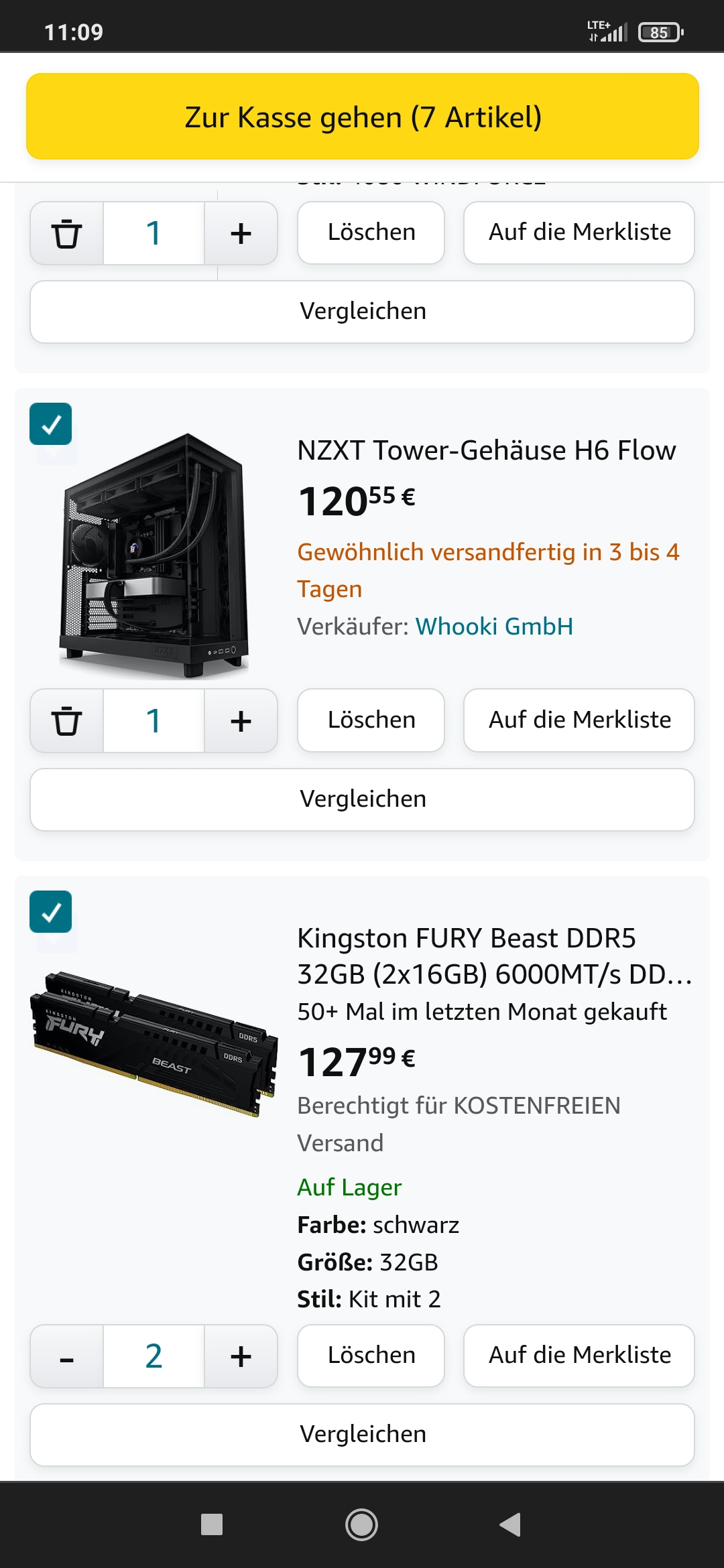Image resolution: width=724 pixels, height=1568 pixels.
Task: Tap Zur Kasse gehen checkout button
Action: 362,117
